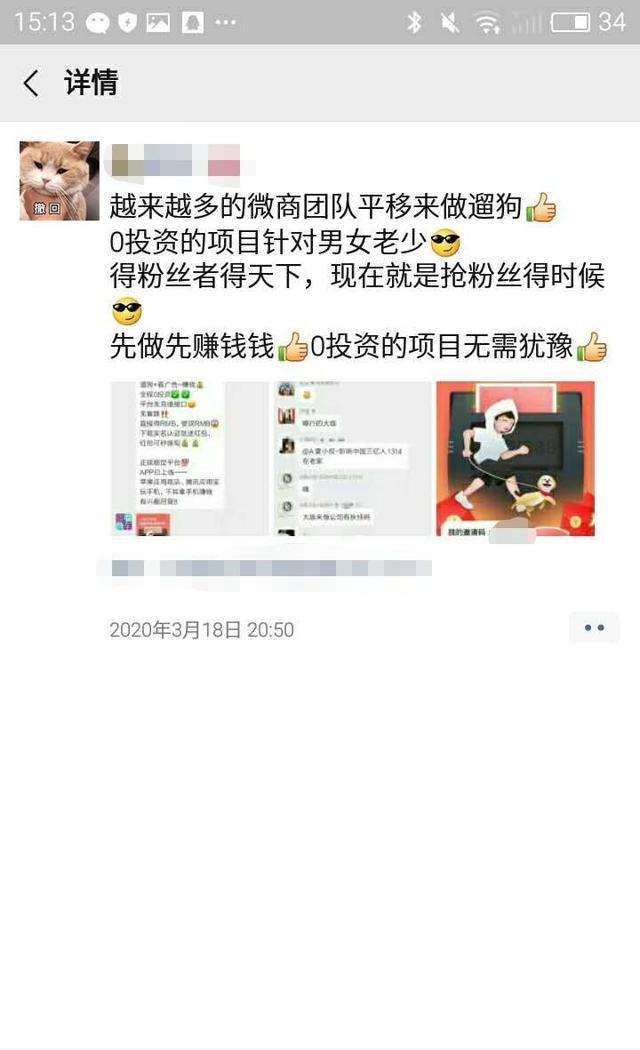
Task: View the second attached group chat image
Action: [352, 459]
